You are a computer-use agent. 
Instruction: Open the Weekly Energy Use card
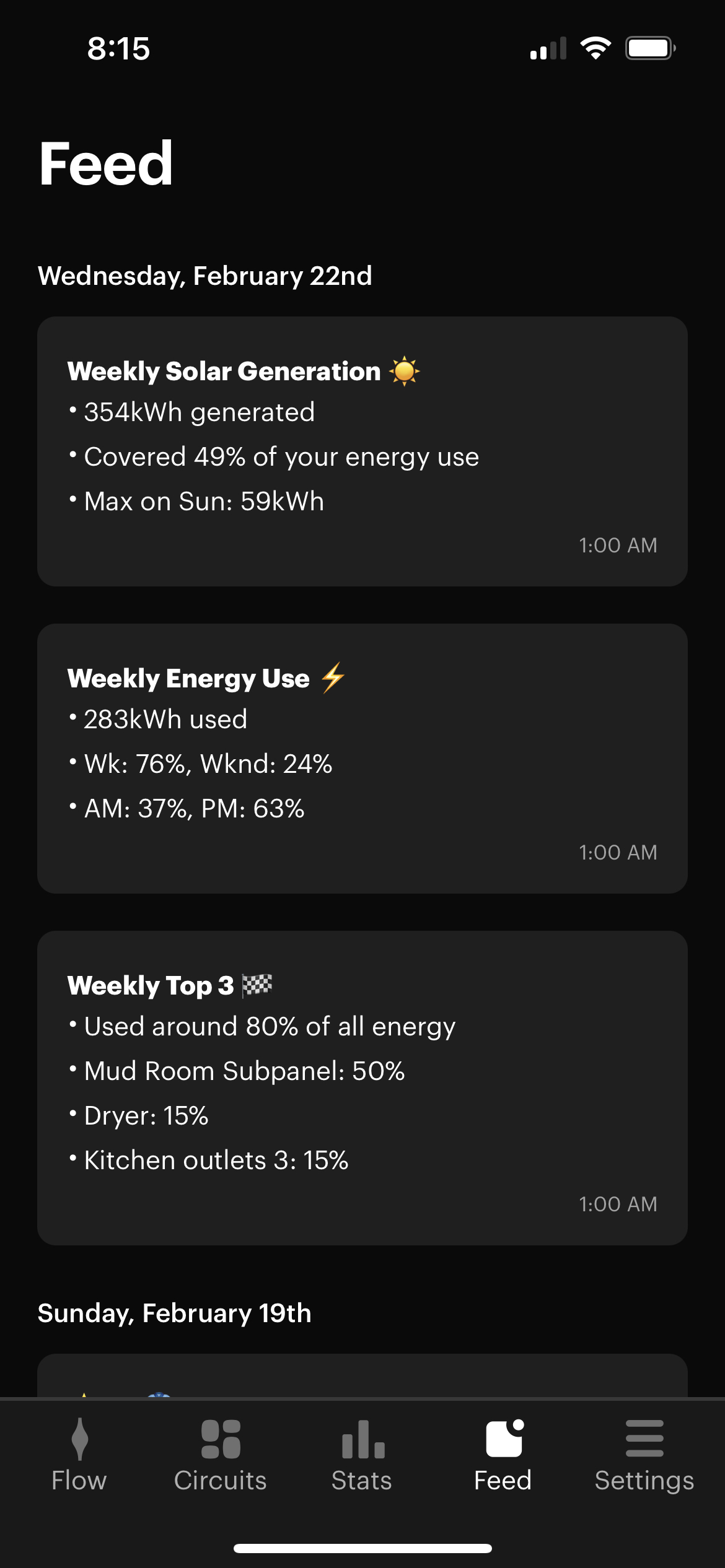(362, 759)
